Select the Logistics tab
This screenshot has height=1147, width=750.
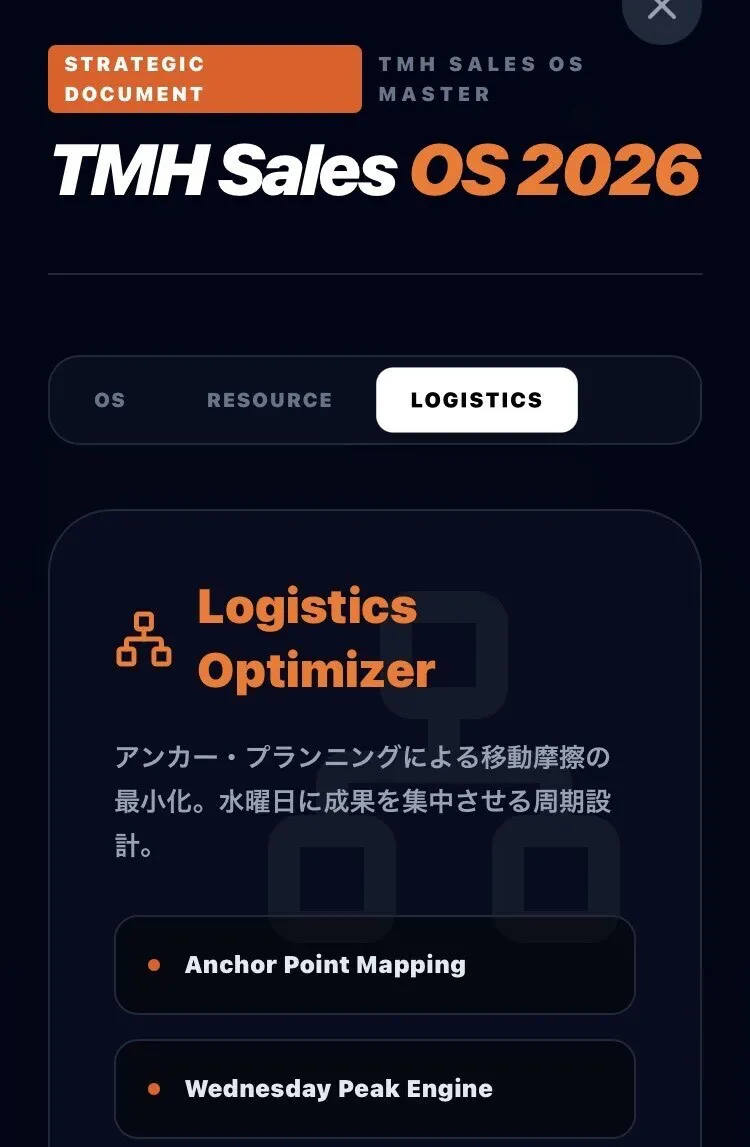pos(476,400)
